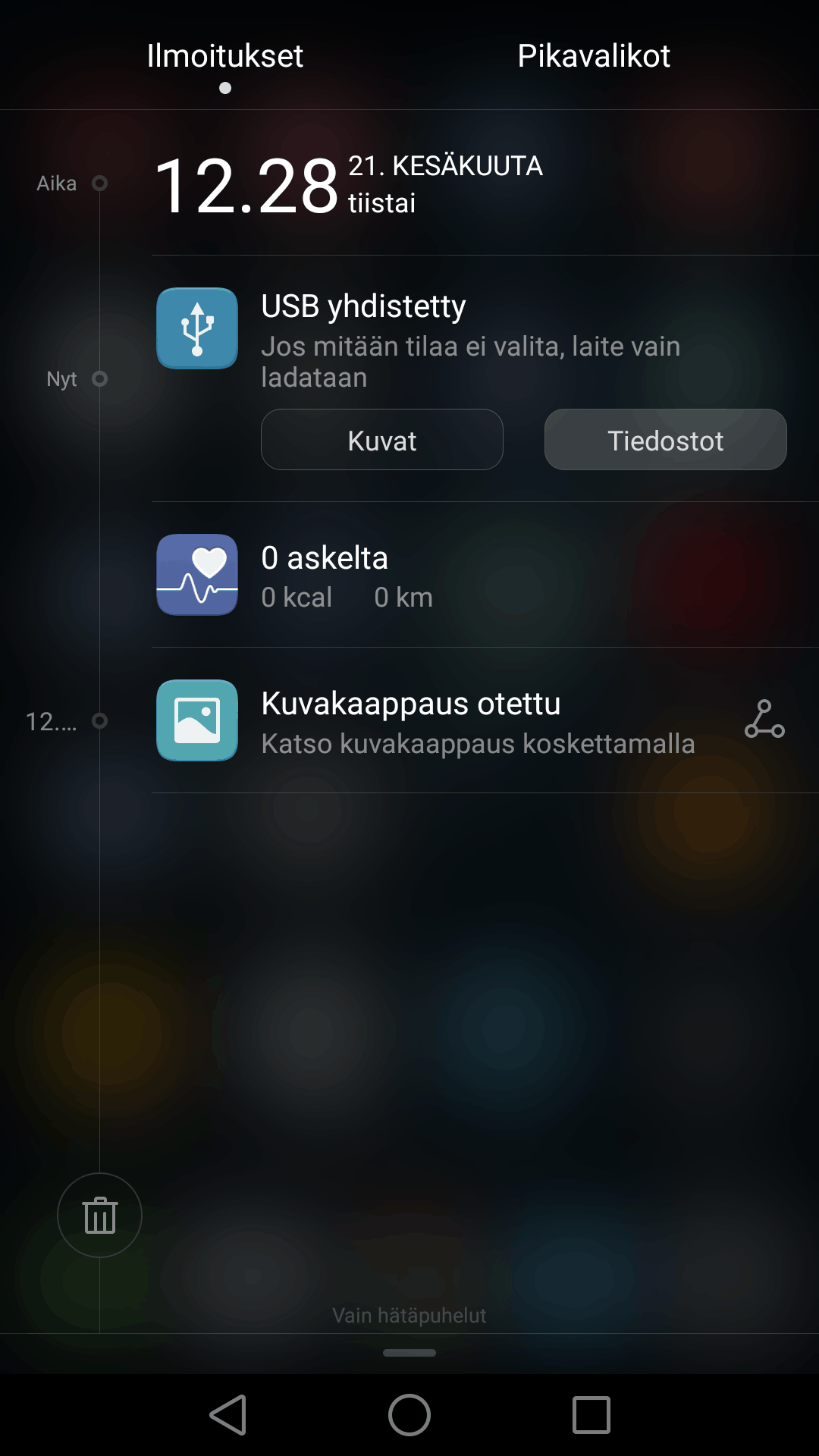Switch to the Pikavalikot tab
Viewport: 819px width, 1456px height.
click(593, 56)
